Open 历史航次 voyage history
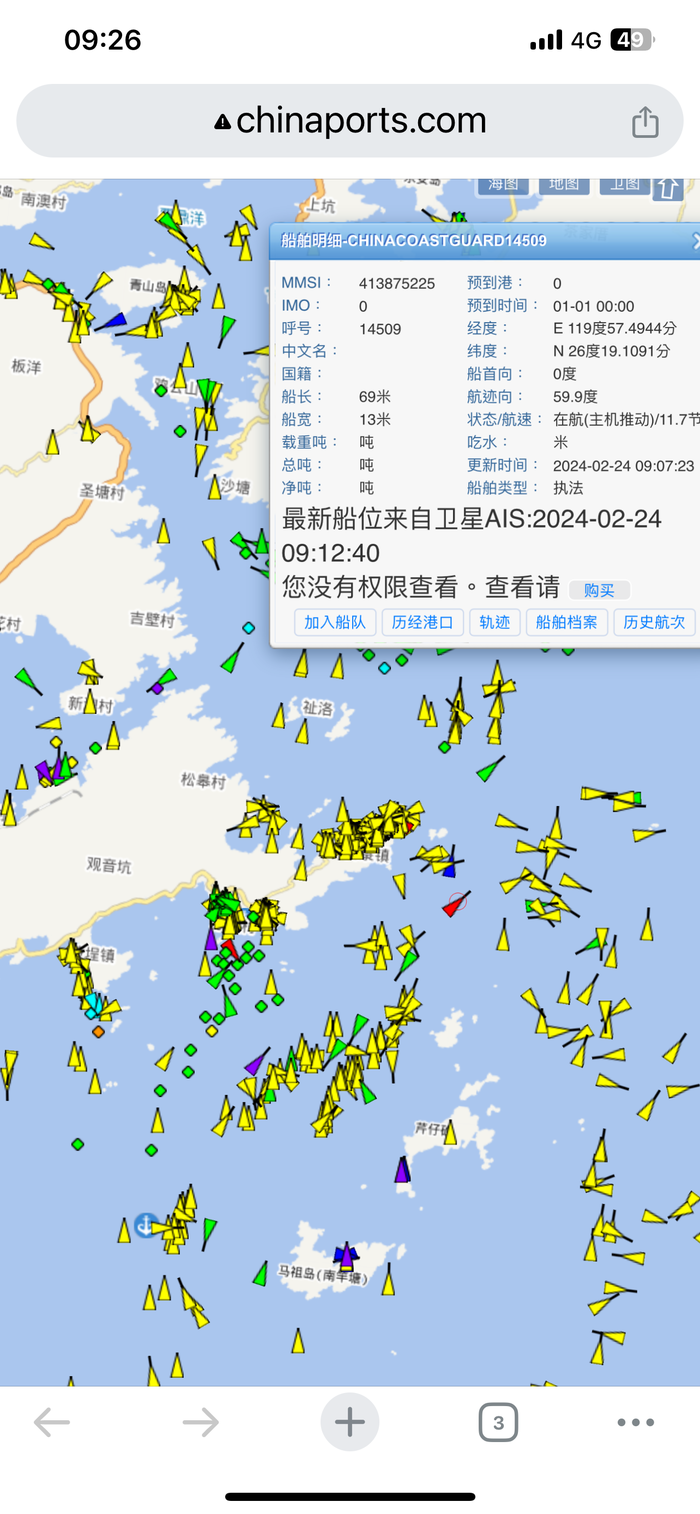Image resolution: width=700 pixels, height=1514 pixels. [x=654, y=622]
